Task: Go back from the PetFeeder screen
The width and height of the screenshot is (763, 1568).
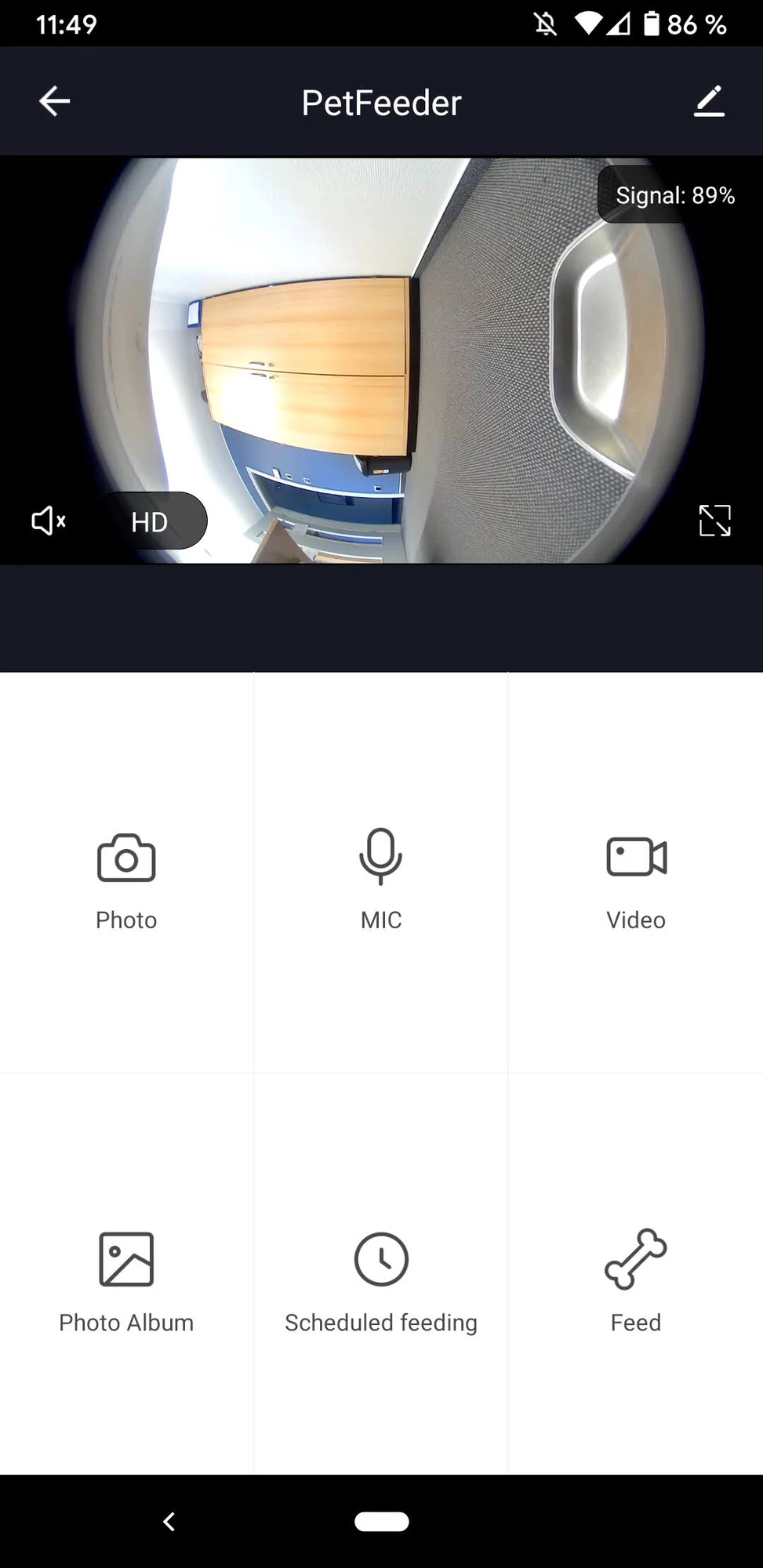Action: tap(54, 101)
